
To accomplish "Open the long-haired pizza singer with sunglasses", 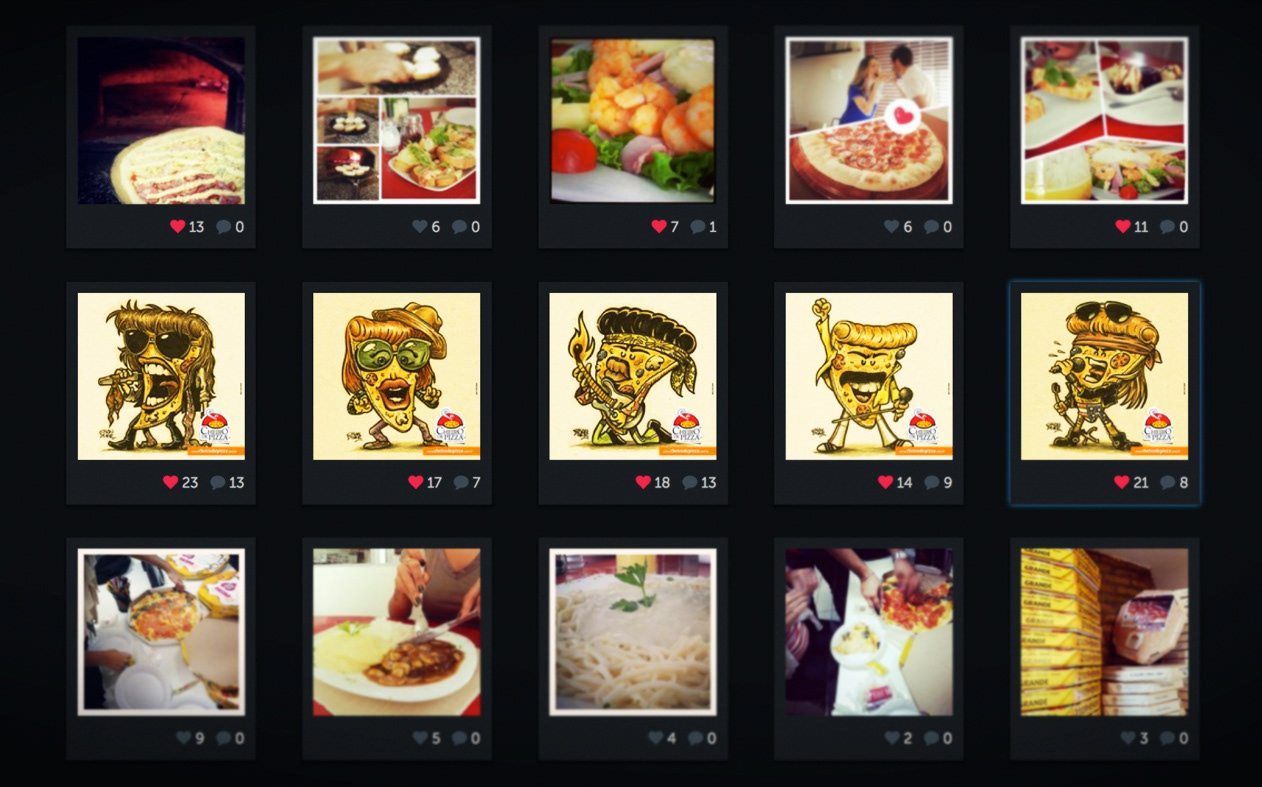I will (x=161, y=376).
